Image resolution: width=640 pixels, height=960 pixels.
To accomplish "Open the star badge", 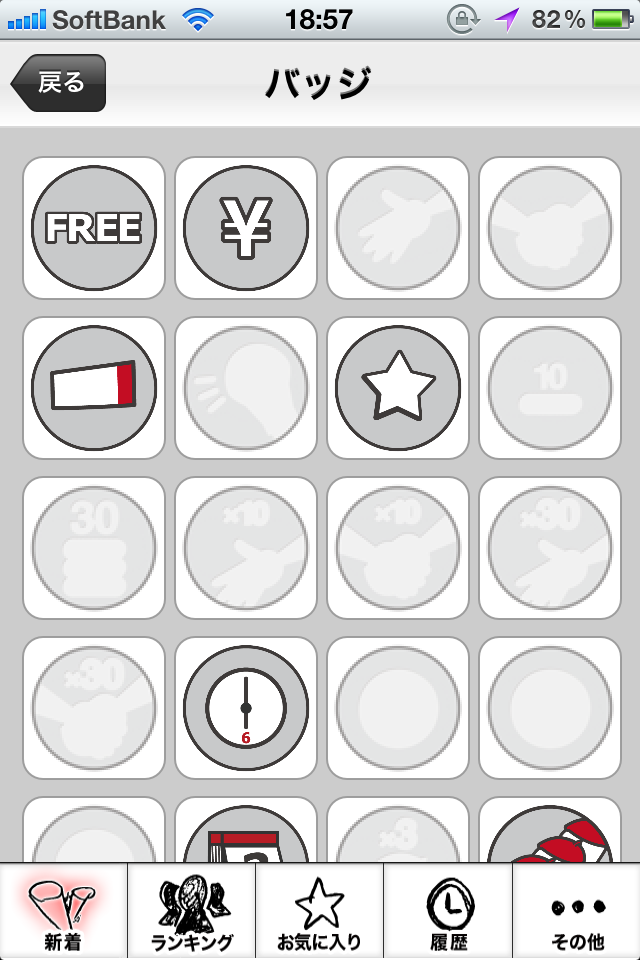I will click(398, 388).
